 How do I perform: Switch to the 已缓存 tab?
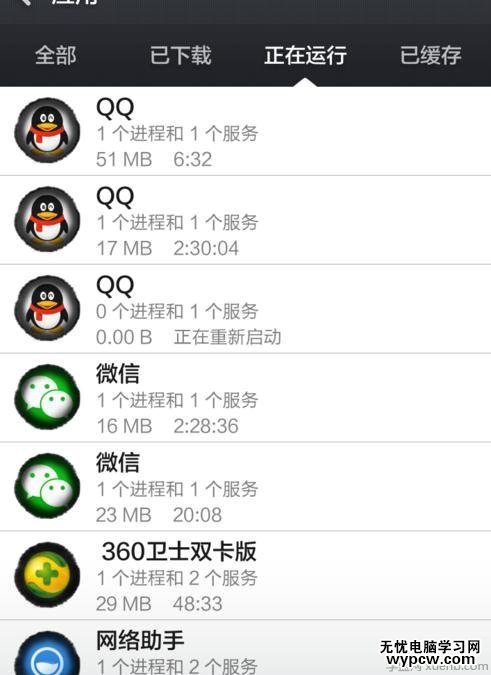pyautogui.click(x=431, y=55)
